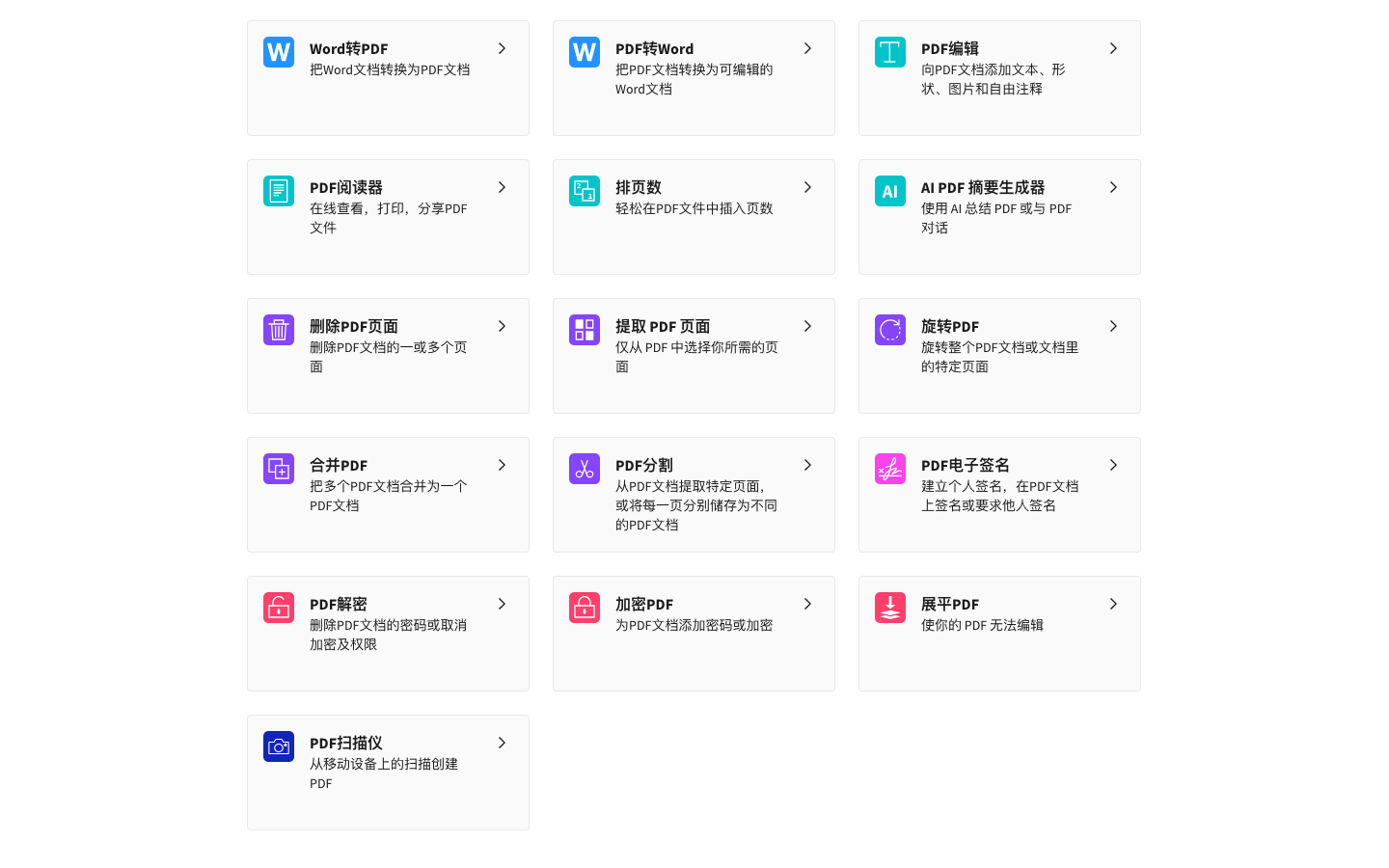Select the PDF转Word converter card
Screen dimensions: 1389x868
coord(694,78)
